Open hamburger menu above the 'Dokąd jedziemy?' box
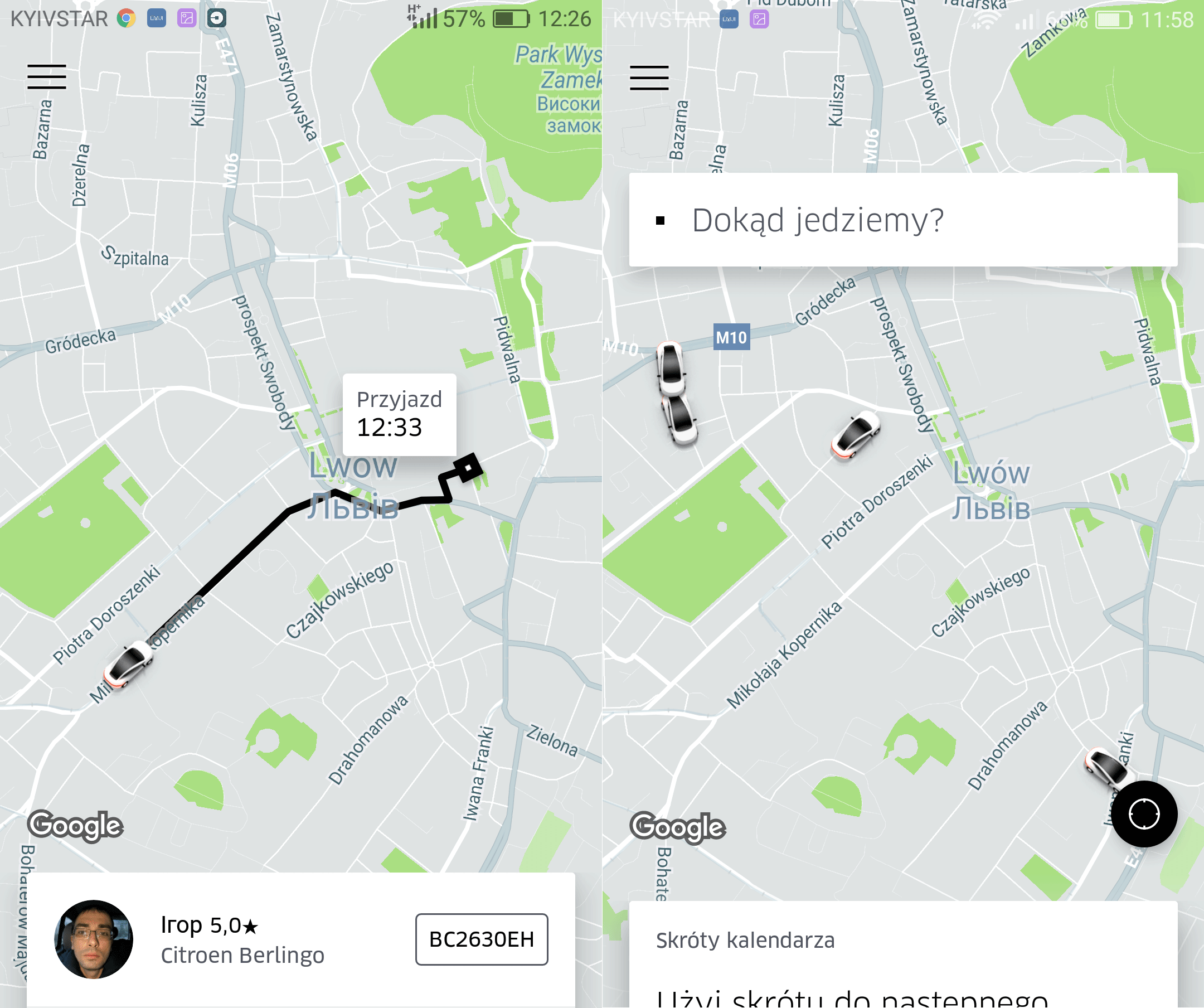Image resolution: width=1204 pixels, height=1008 pixels. click(x=649, y=78)
